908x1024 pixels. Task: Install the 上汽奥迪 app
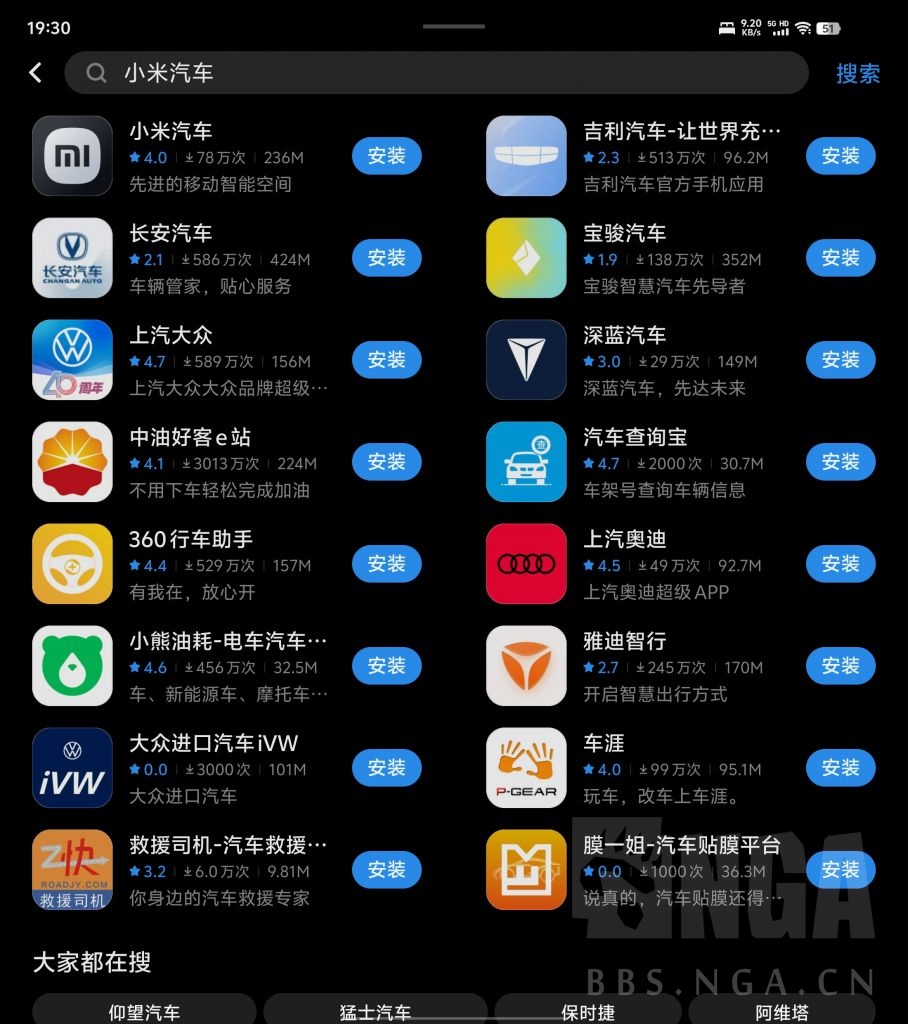point(840,564)
